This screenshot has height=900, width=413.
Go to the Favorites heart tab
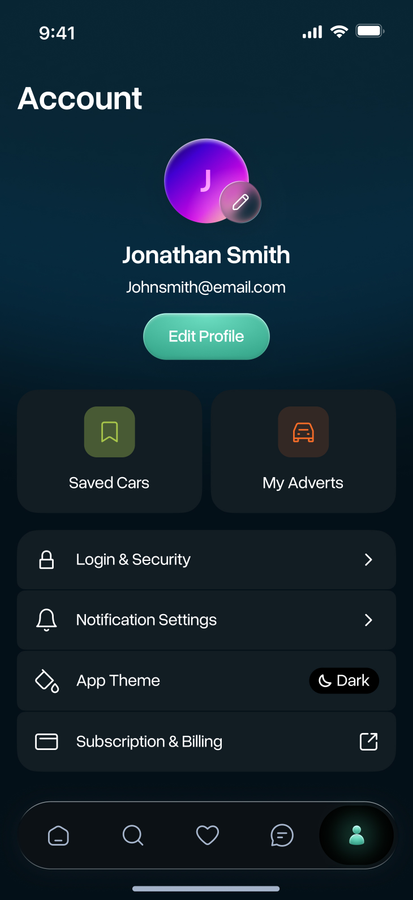tap(208, 835)
